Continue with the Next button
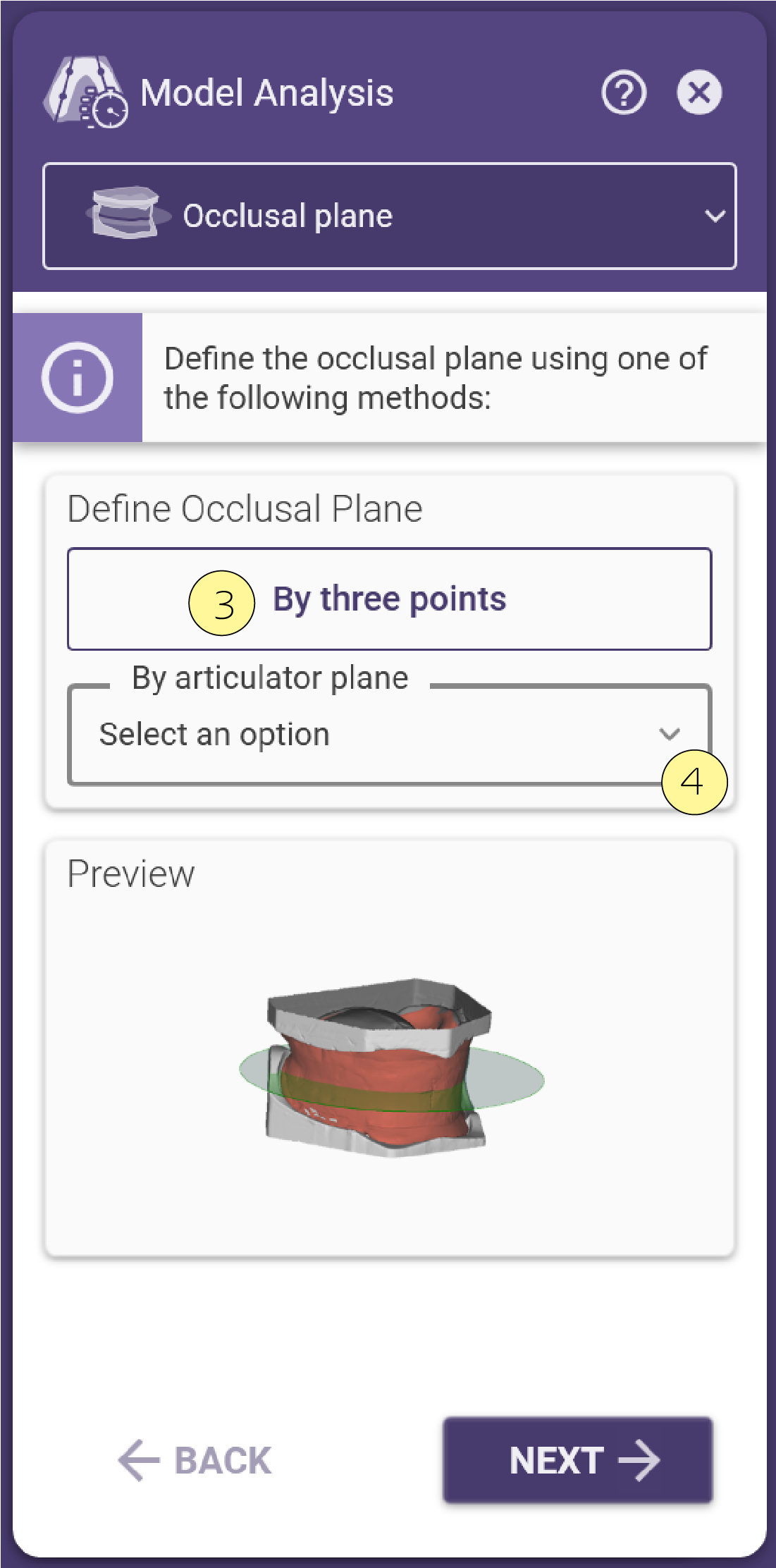 [578, 1460]
